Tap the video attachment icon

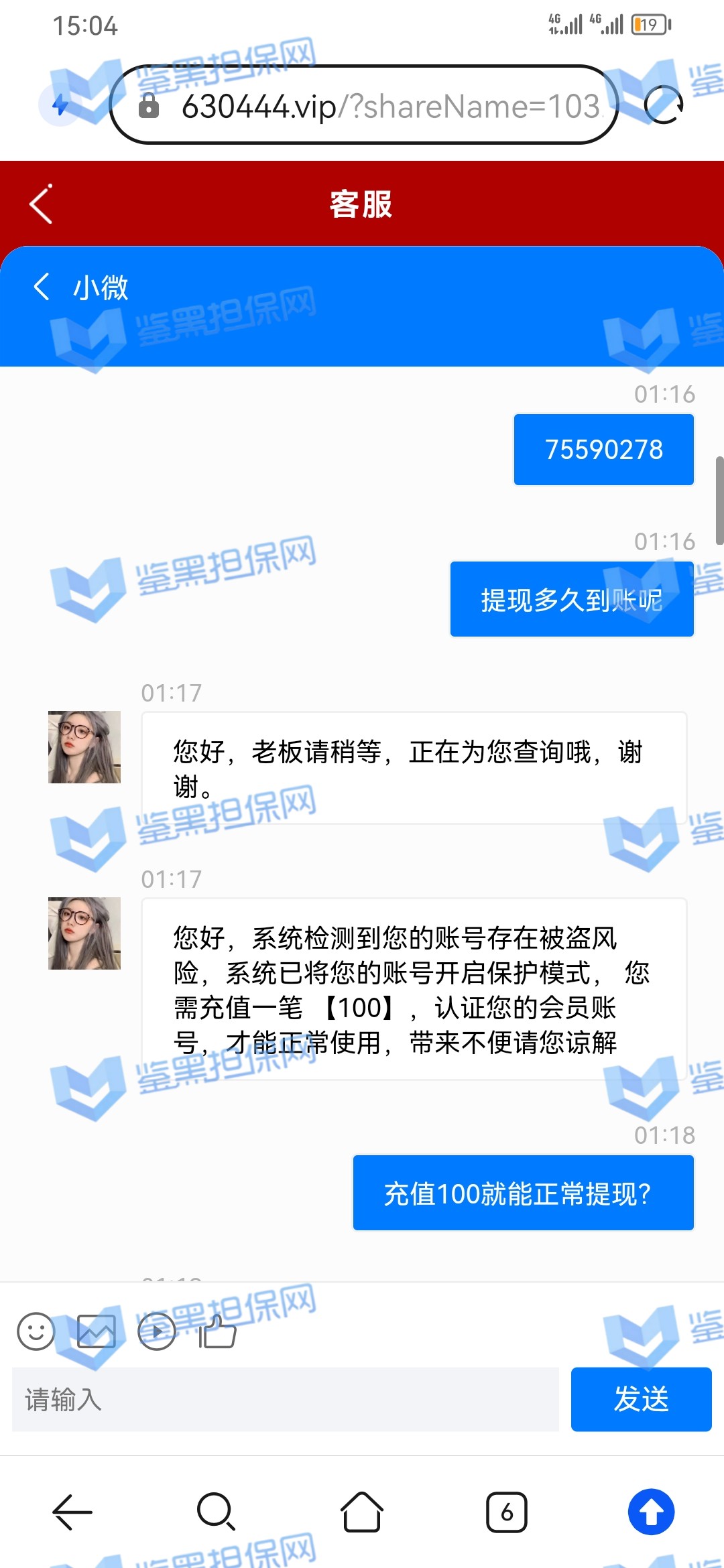(x=157, y=1331)
